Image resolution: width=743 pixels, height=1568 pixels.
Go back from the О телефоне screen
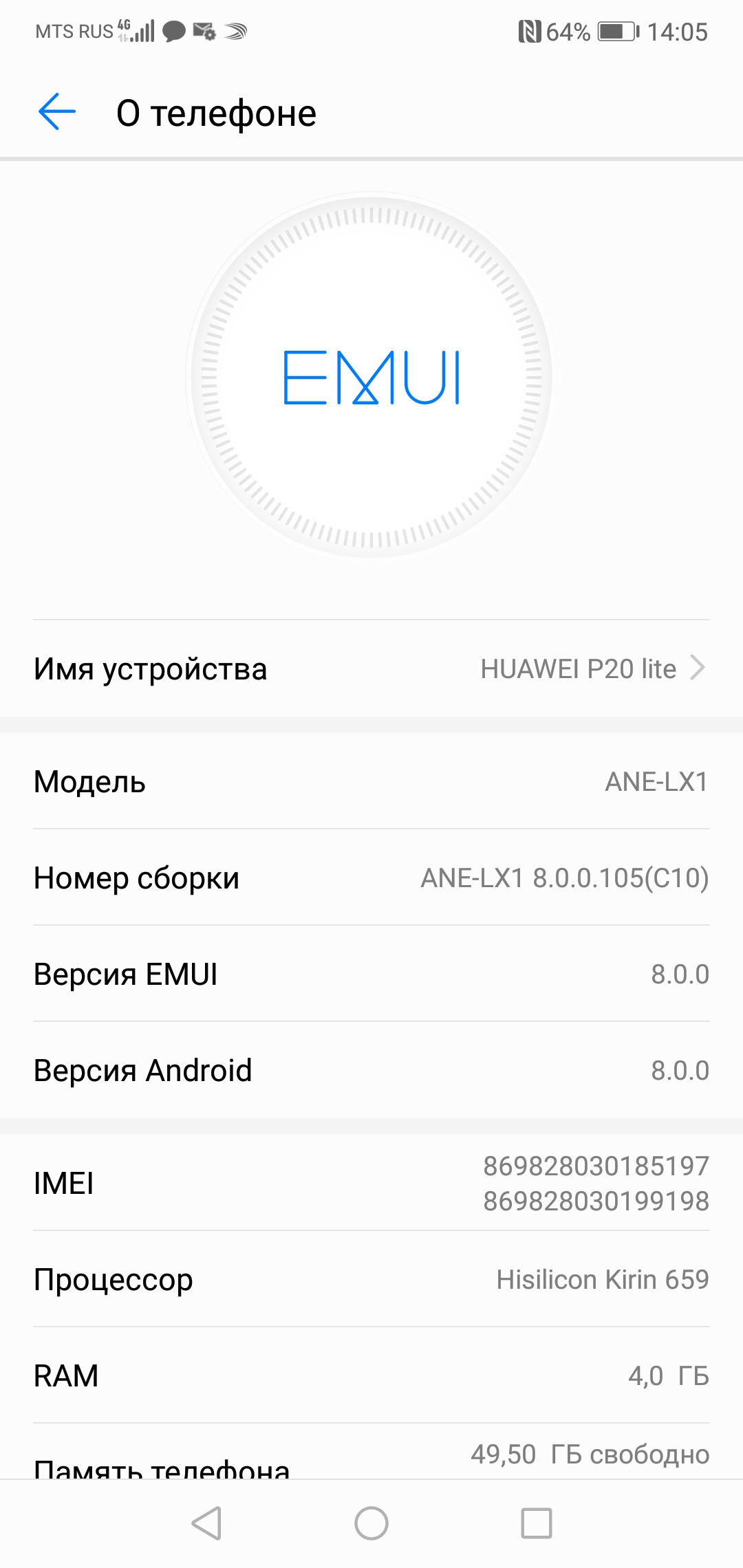tap(57, 112)
